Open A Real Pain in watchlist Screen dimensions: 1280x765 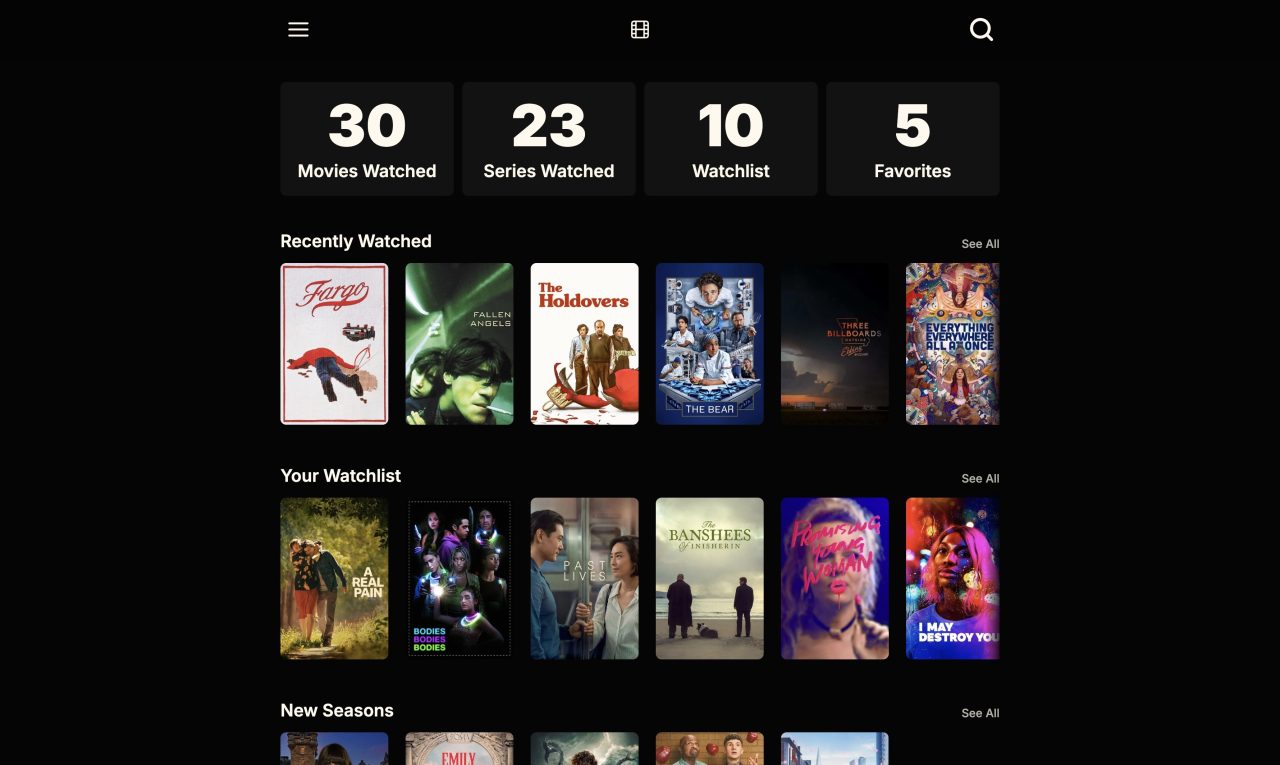click(334, 579)
